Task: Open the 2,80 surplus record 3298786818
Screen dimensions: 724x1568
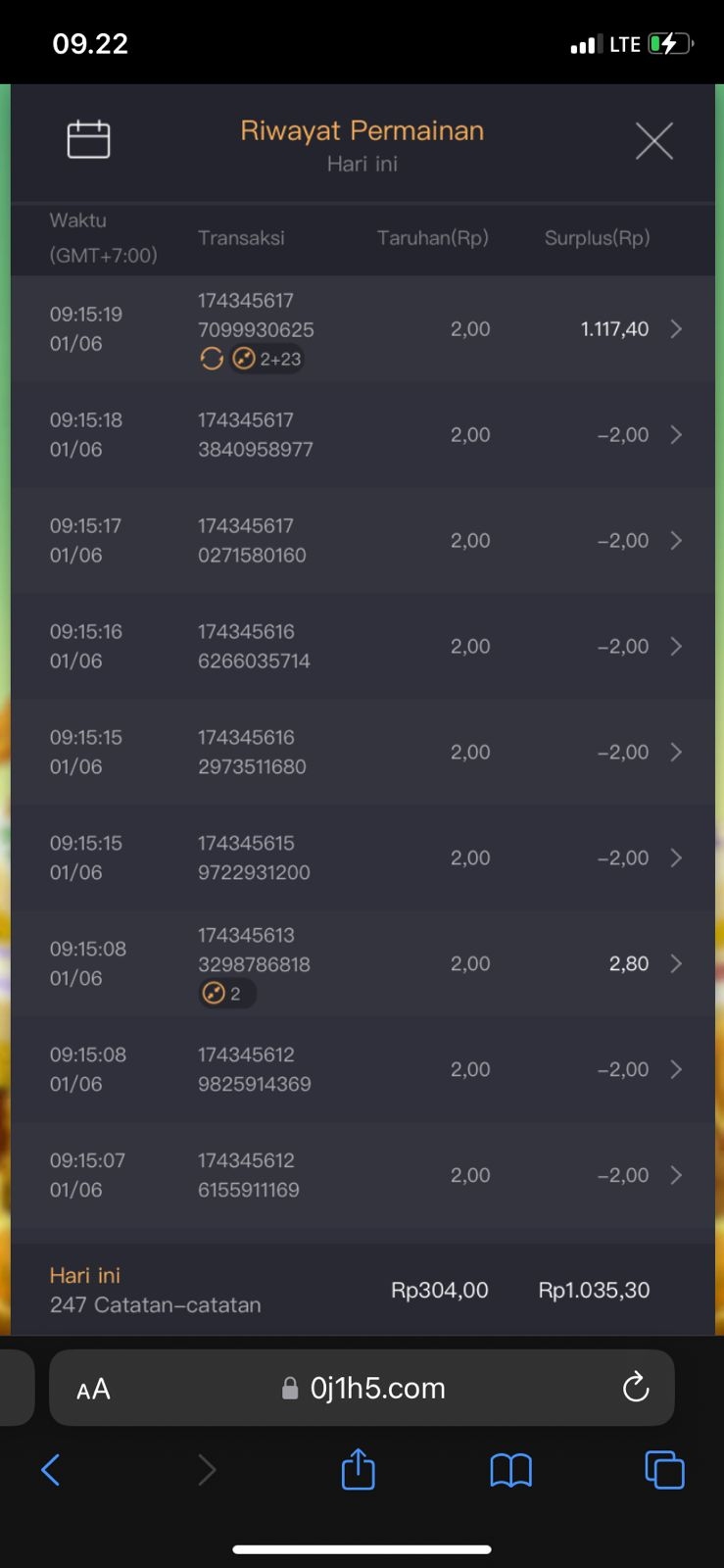Action: pyautogui.click(x=362, y=964)
